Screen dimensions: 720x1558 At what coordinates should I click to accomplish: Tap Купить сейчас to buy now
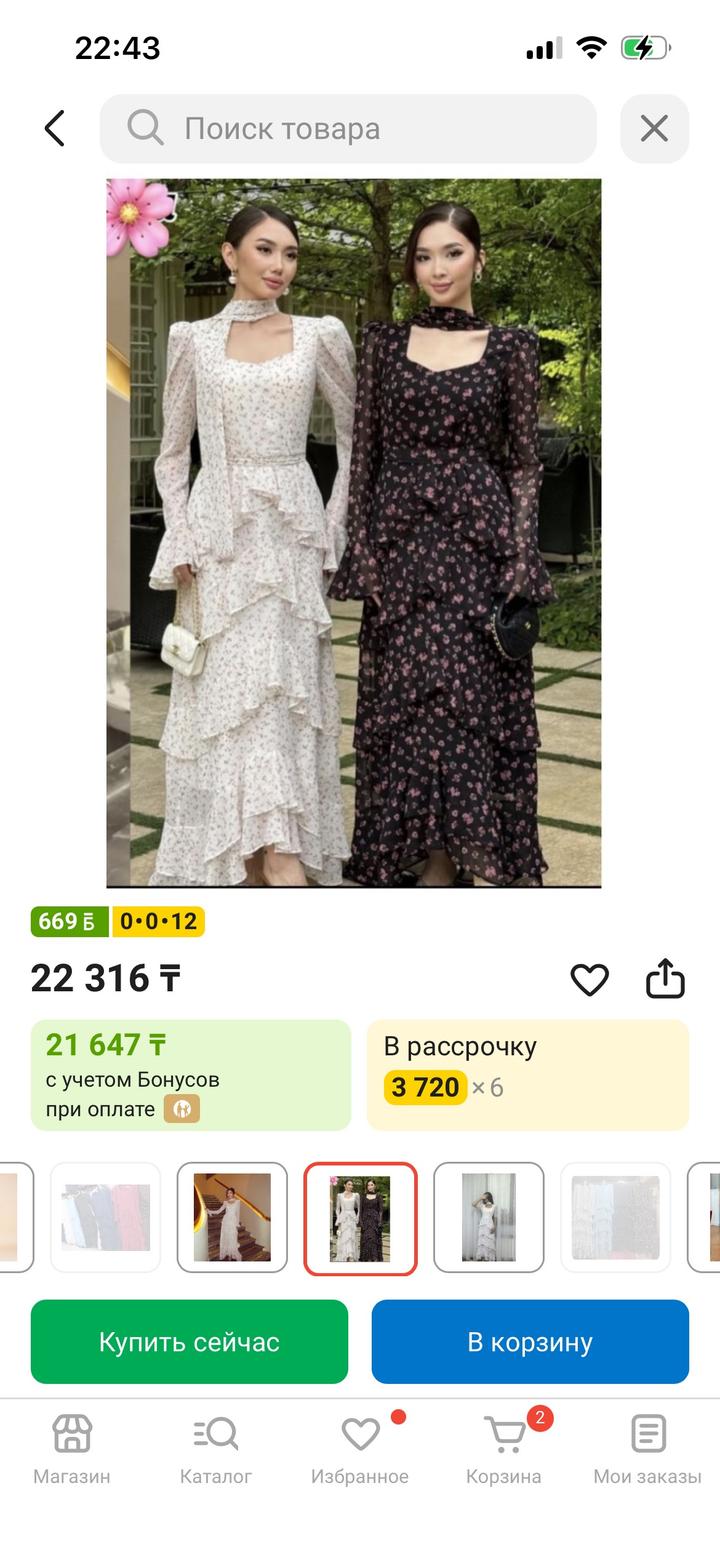[189, 1342]
